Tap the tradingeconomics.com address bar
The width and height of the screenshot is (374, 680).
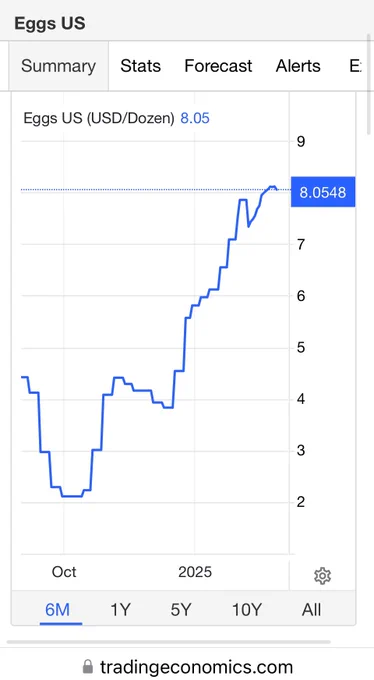tap(187, 666)
